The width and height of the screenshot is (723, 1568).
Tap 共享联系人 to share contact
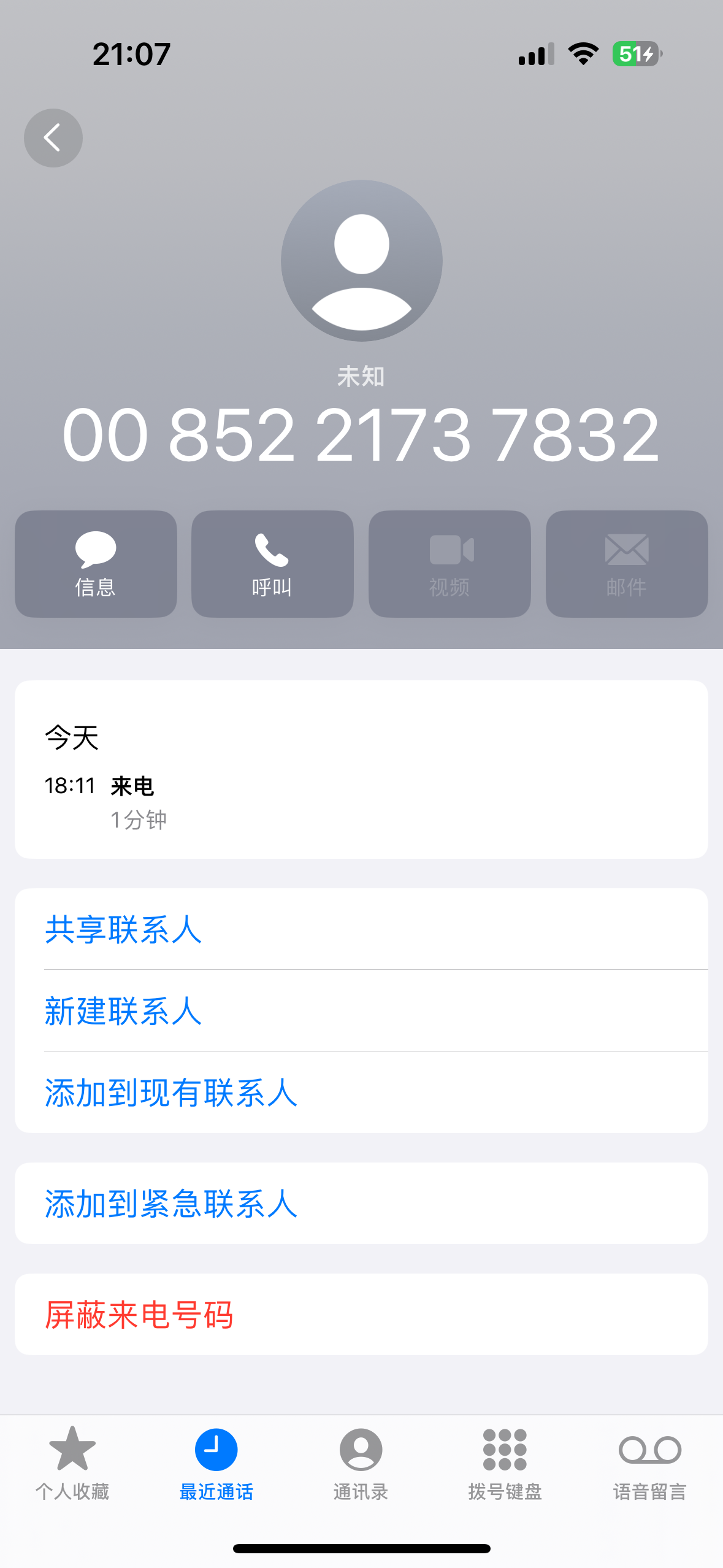click(123, 929)
